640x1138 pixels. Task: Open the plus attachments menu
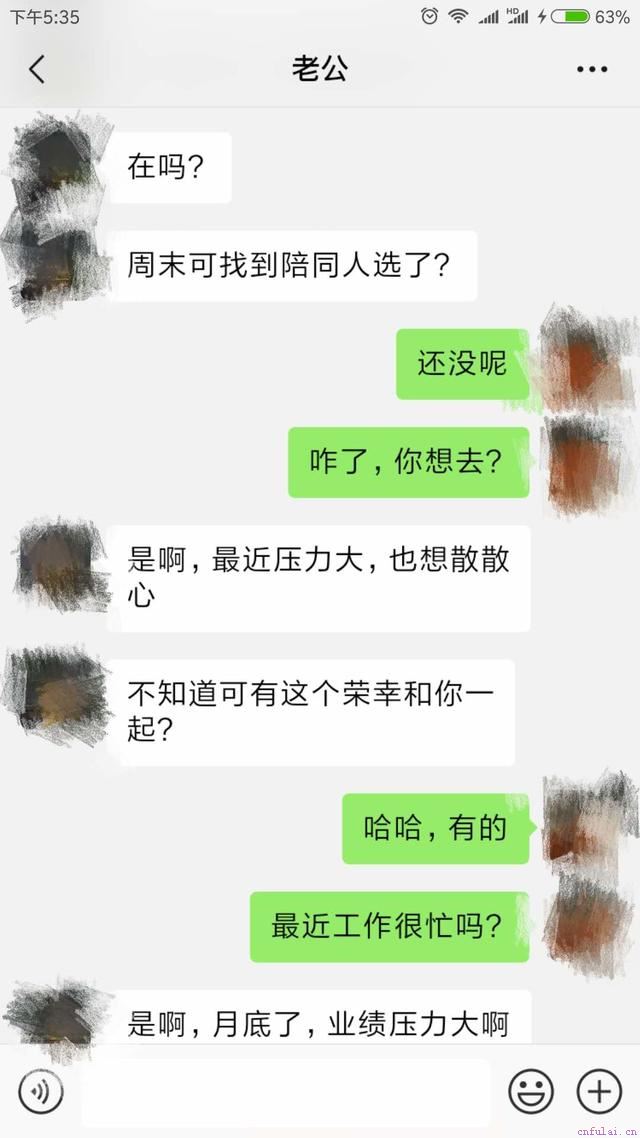(x=599, y=1092)
